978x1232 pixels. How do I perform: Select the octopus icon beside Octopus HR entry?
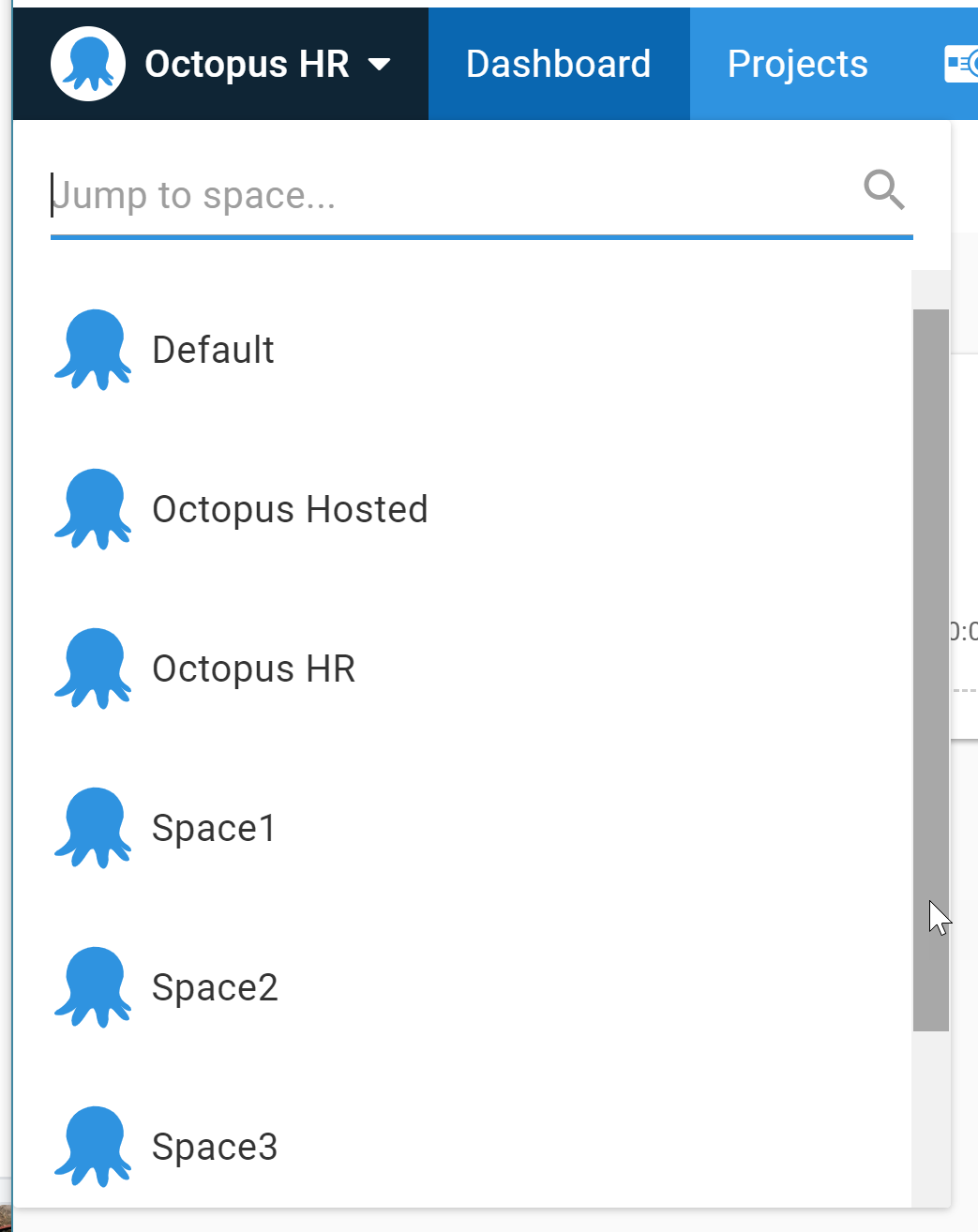[x=93, y=668]
